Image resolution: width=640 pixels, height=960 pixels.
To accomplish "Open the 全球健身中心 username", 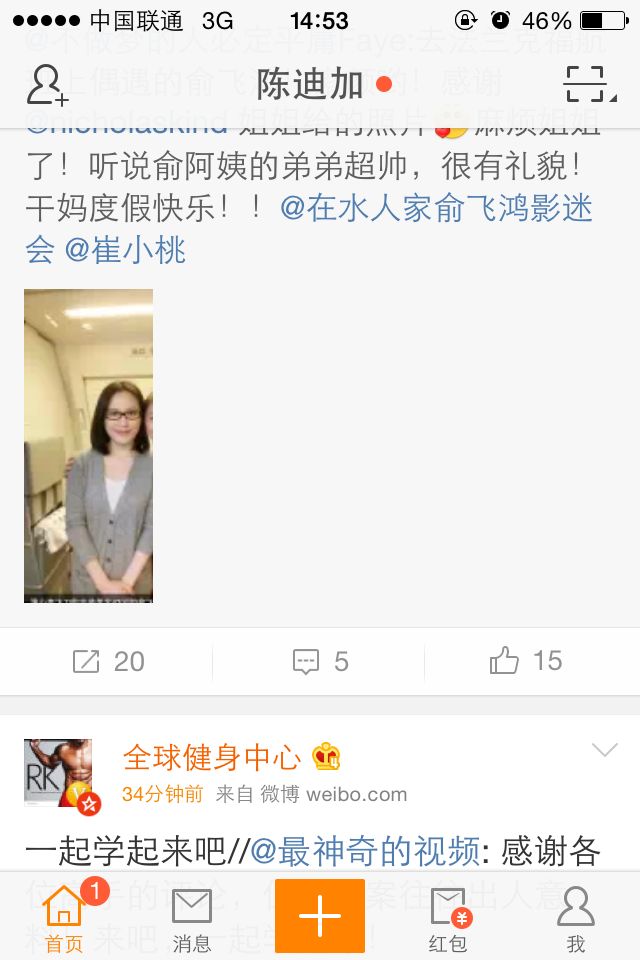I will [x=211, y=758].
